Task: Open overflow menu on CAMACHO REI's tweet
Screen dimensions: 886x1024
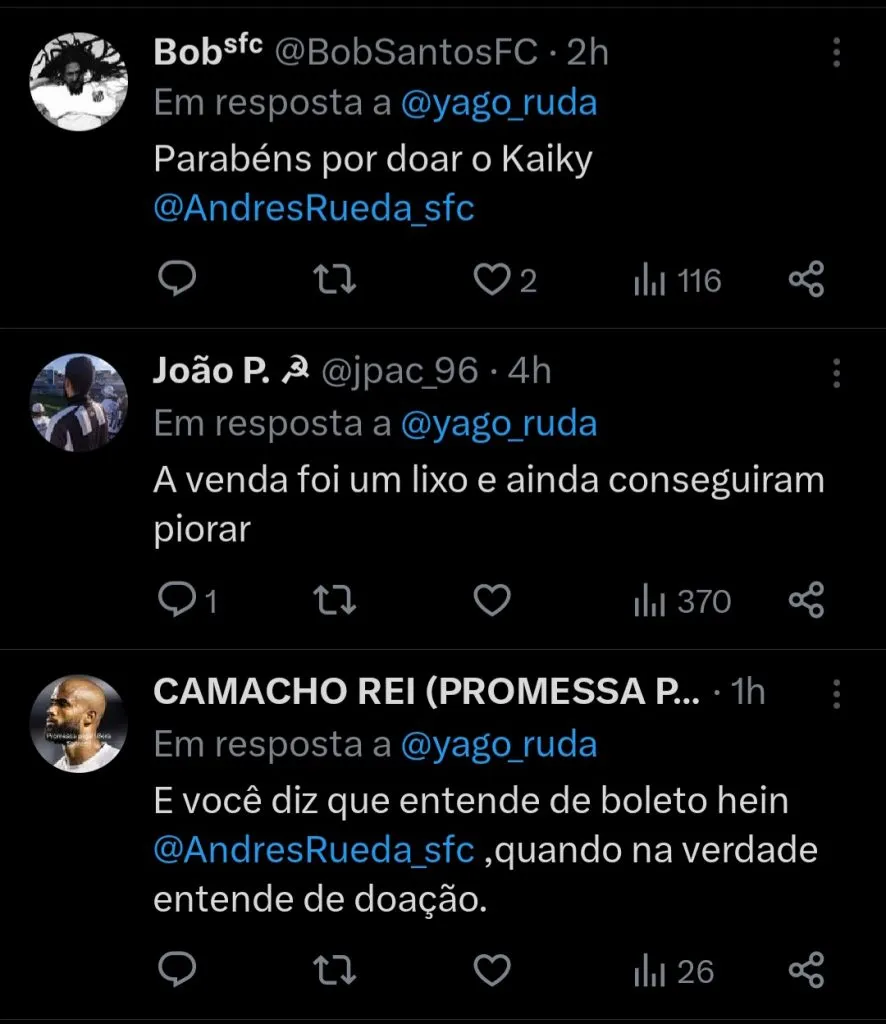Action: pos(836,694)
